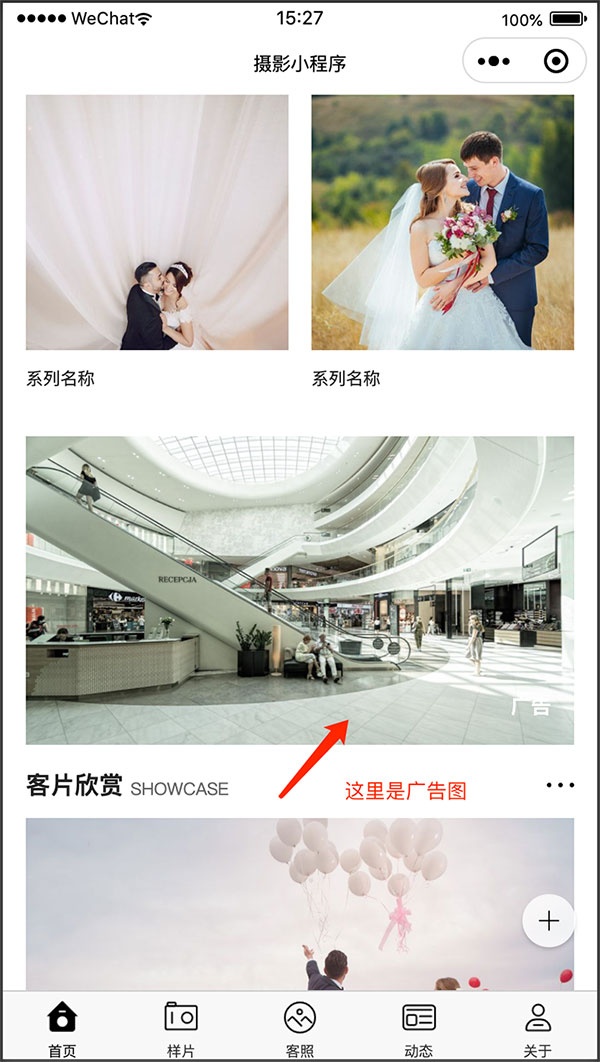Switch to the 样片 tab
The image size is (600, 1062).
pyautogui.click(x=181, y=1028)
